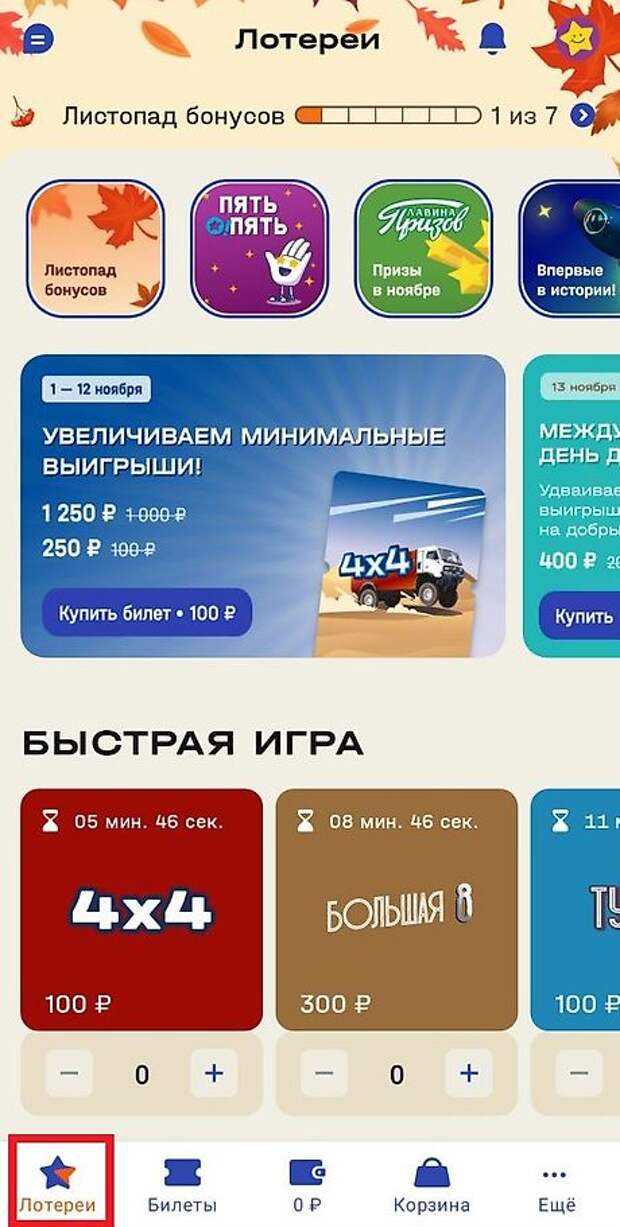This screenshot has height=1227, width=620.
Task: Reduce Большая 8 ticket count with minus
Action: pos(324,1074)
